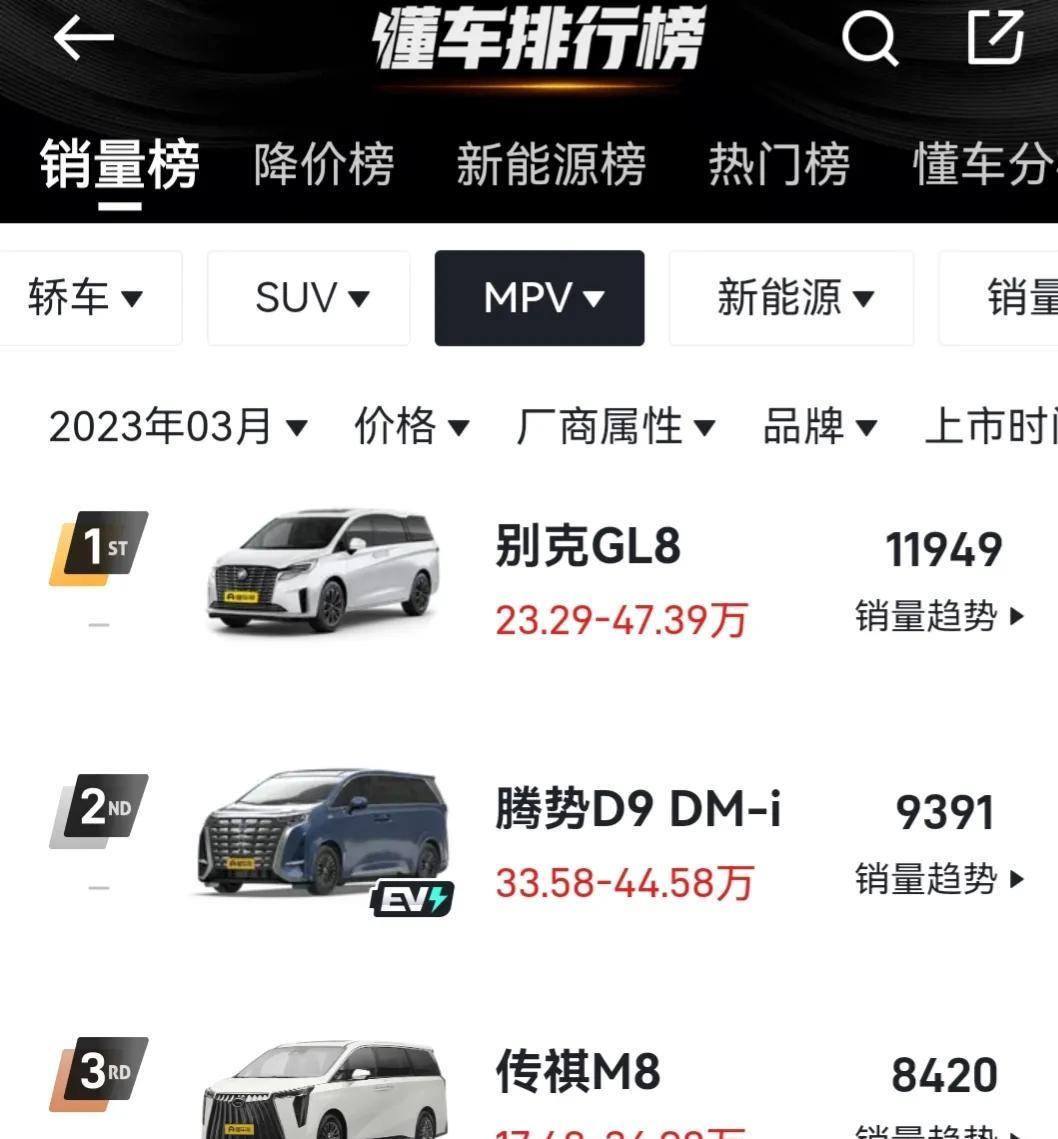Tap the EV badge on 腾势D9's photo
Screen dimensions: 1058x1139
coord(411,899)
